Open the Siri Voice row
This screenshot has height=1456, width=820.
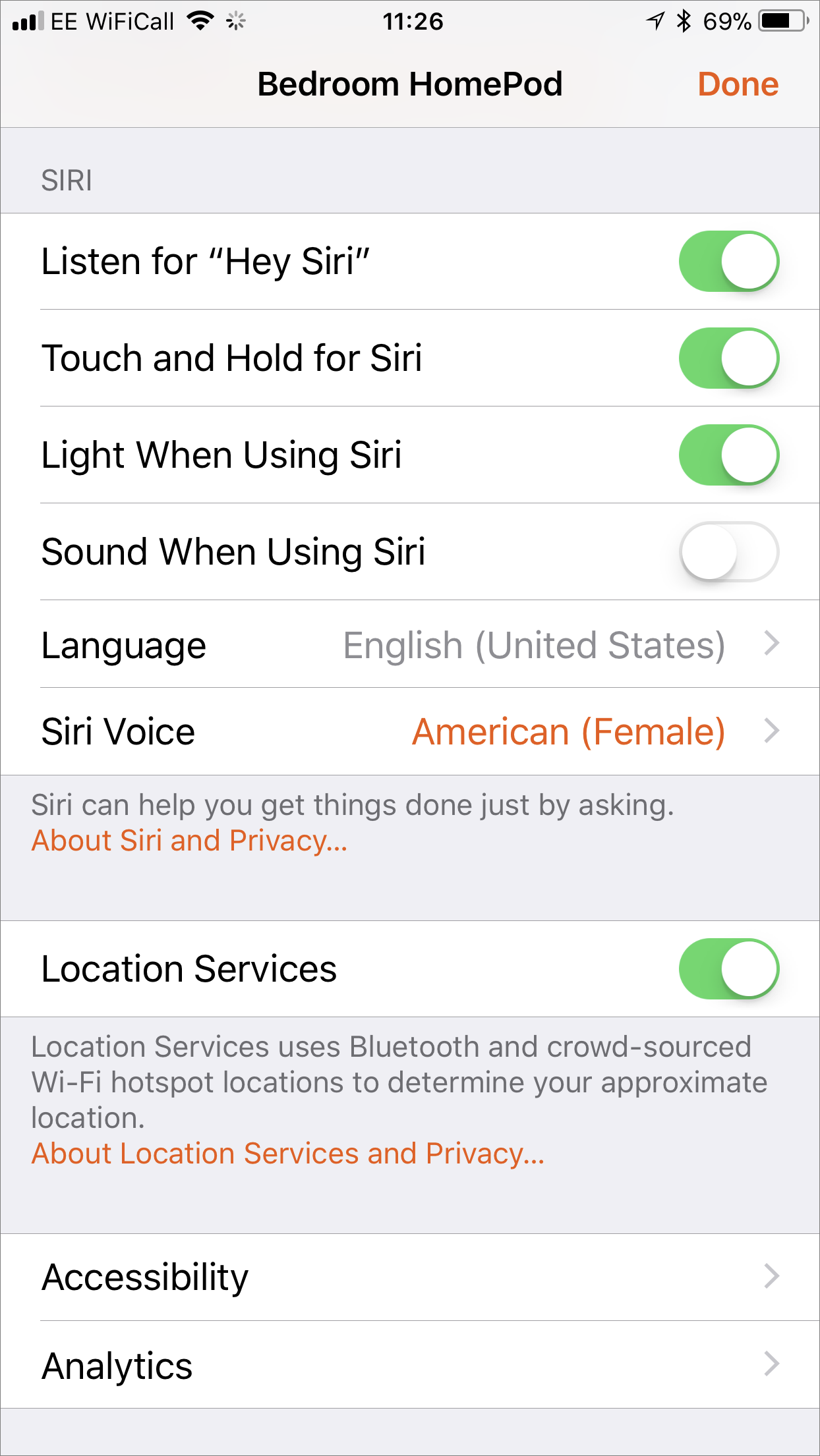(410, 732)
